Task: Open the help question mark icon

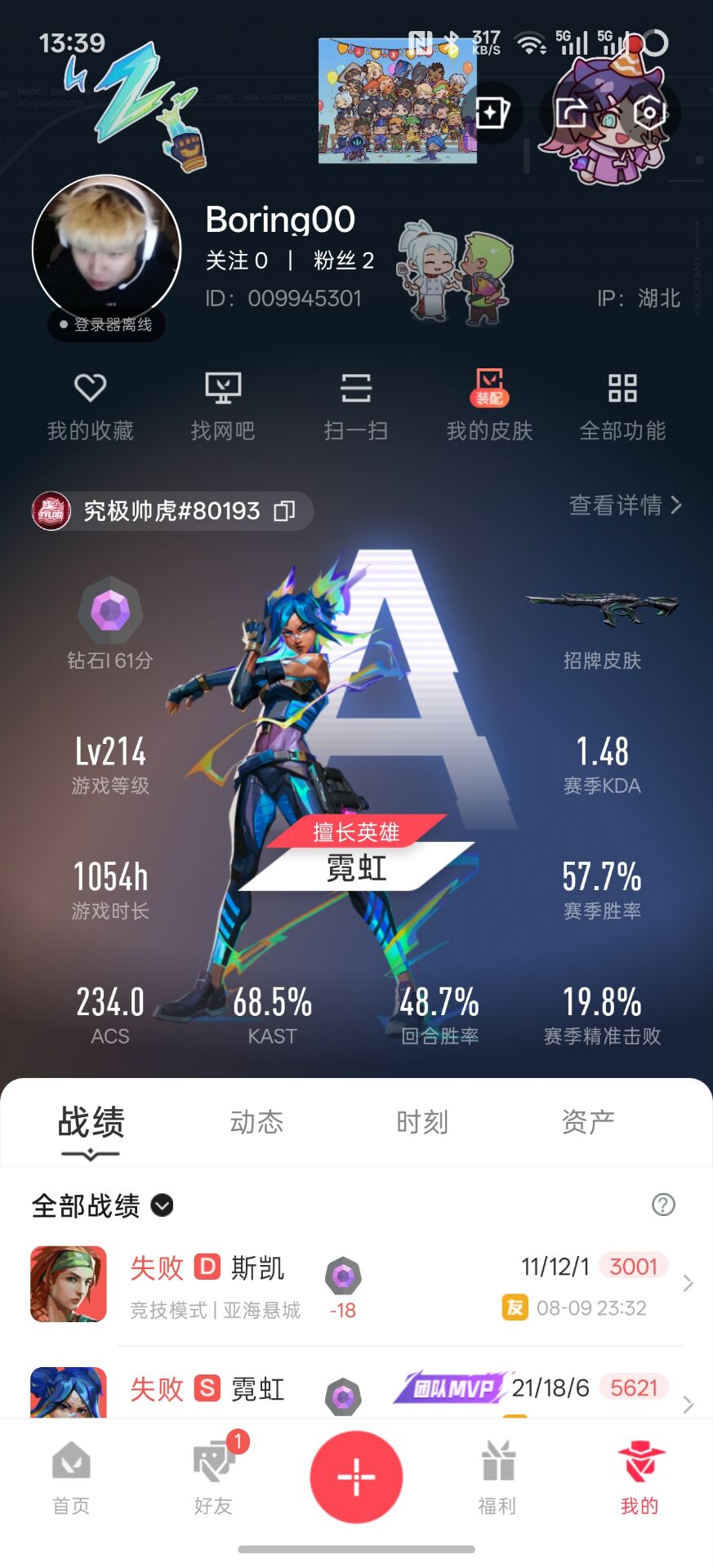Action: [x=663, y=1205]
